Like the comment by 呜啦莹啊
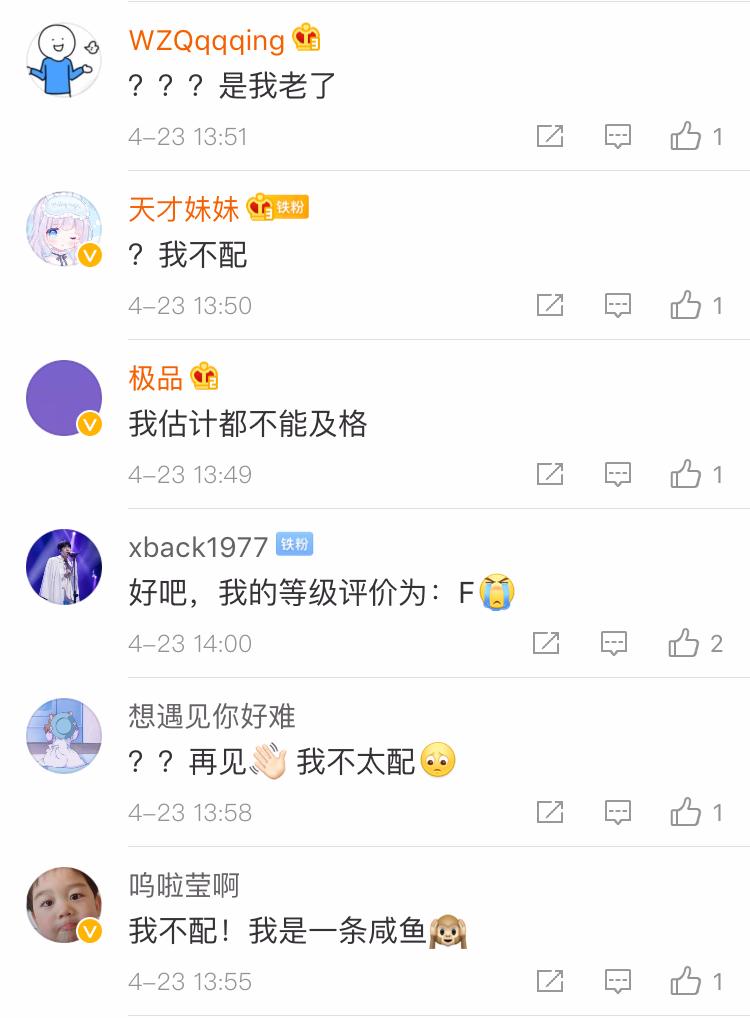Screen dimensions: 750x1018 click(x=686, y=981)
